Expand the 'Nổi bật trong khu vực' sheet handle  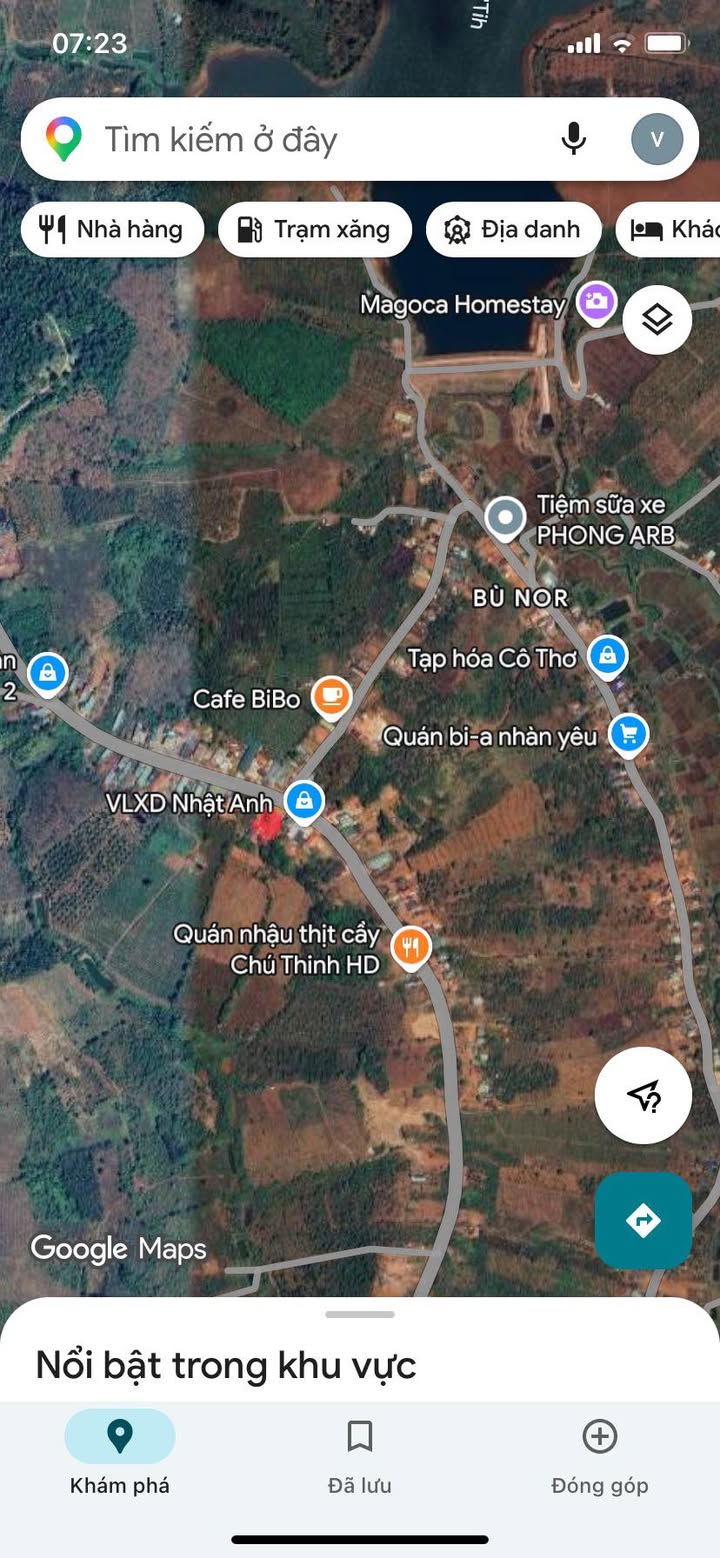(x=360, y=1314)
